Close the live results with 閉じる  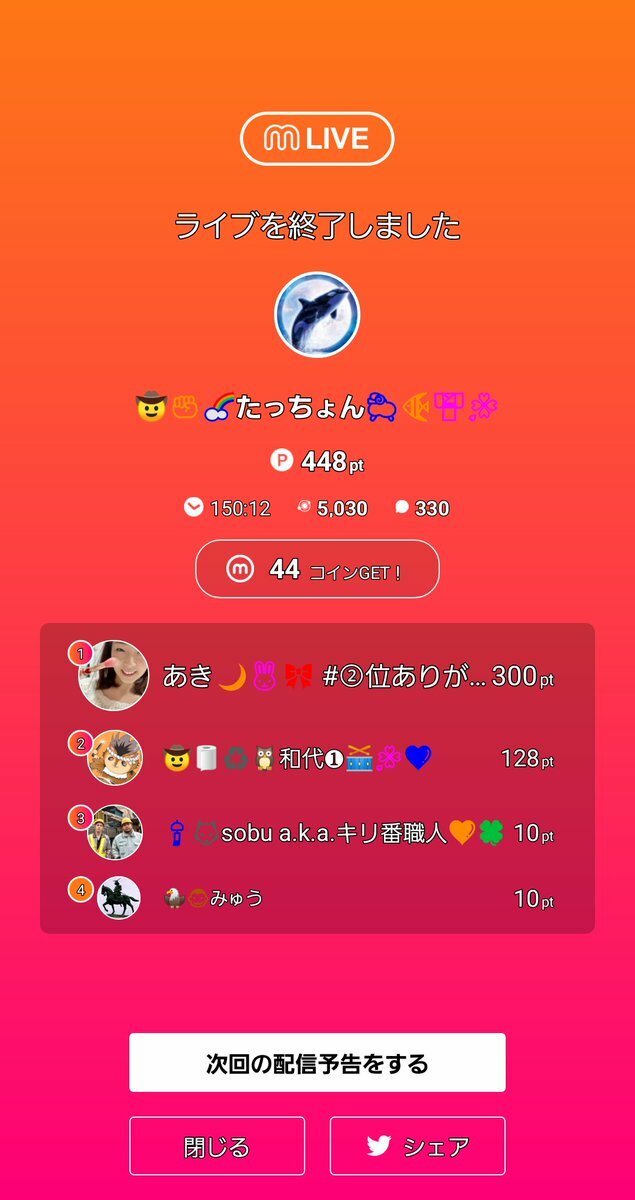coord(217,1146)
